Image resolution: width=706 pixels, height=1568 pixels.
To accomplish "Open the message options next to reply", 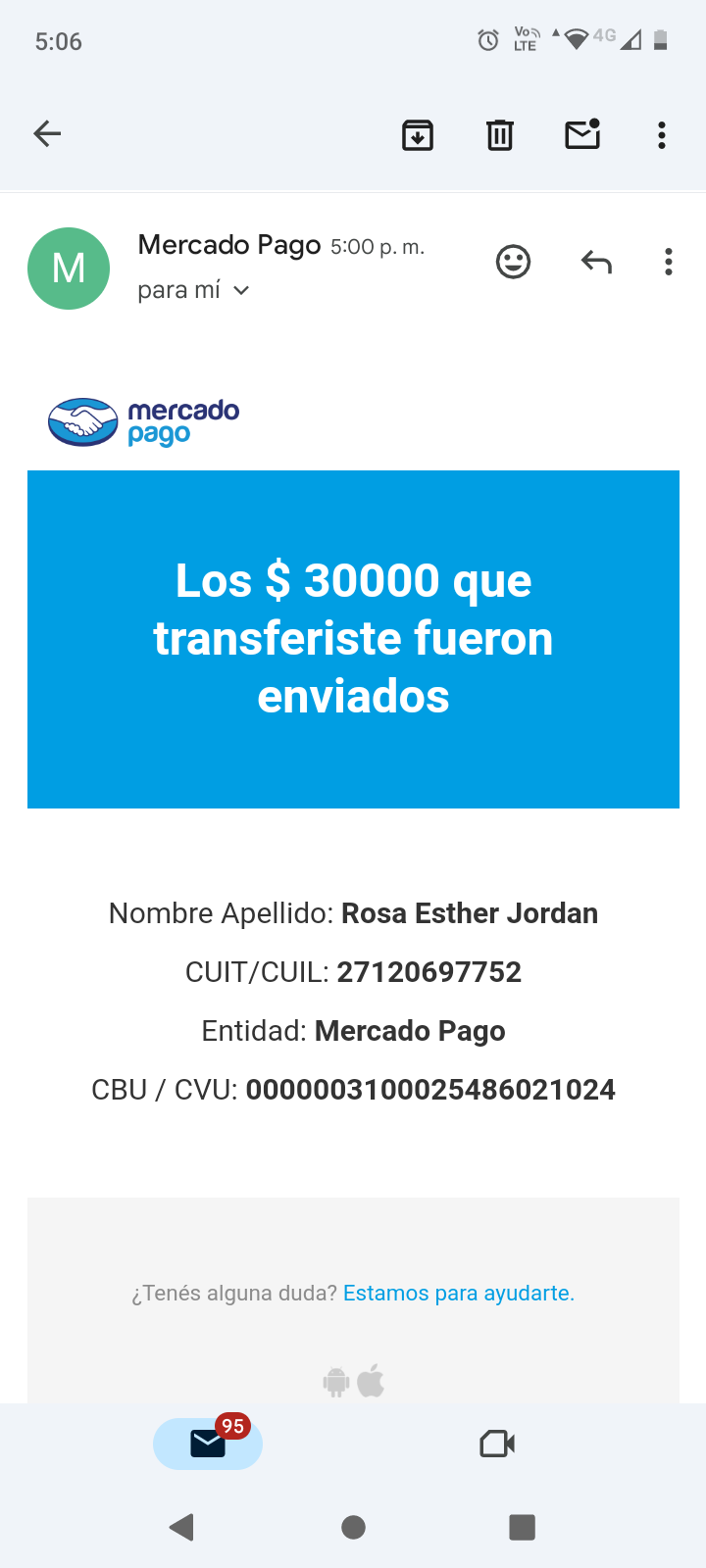I will (x=668, y=262).
